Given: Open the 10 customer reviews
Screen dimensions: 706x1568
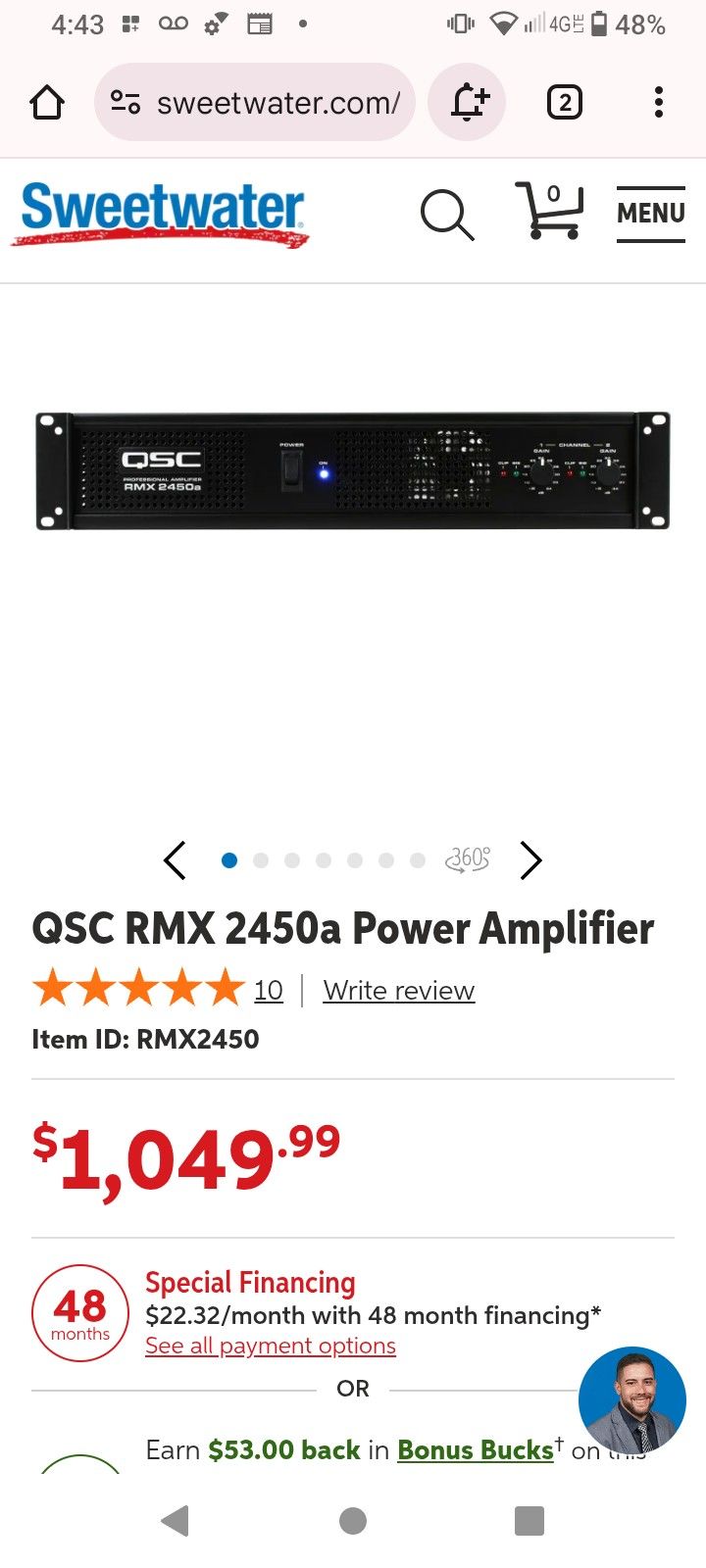Looking at the screenshot, I should pos(268,991).
